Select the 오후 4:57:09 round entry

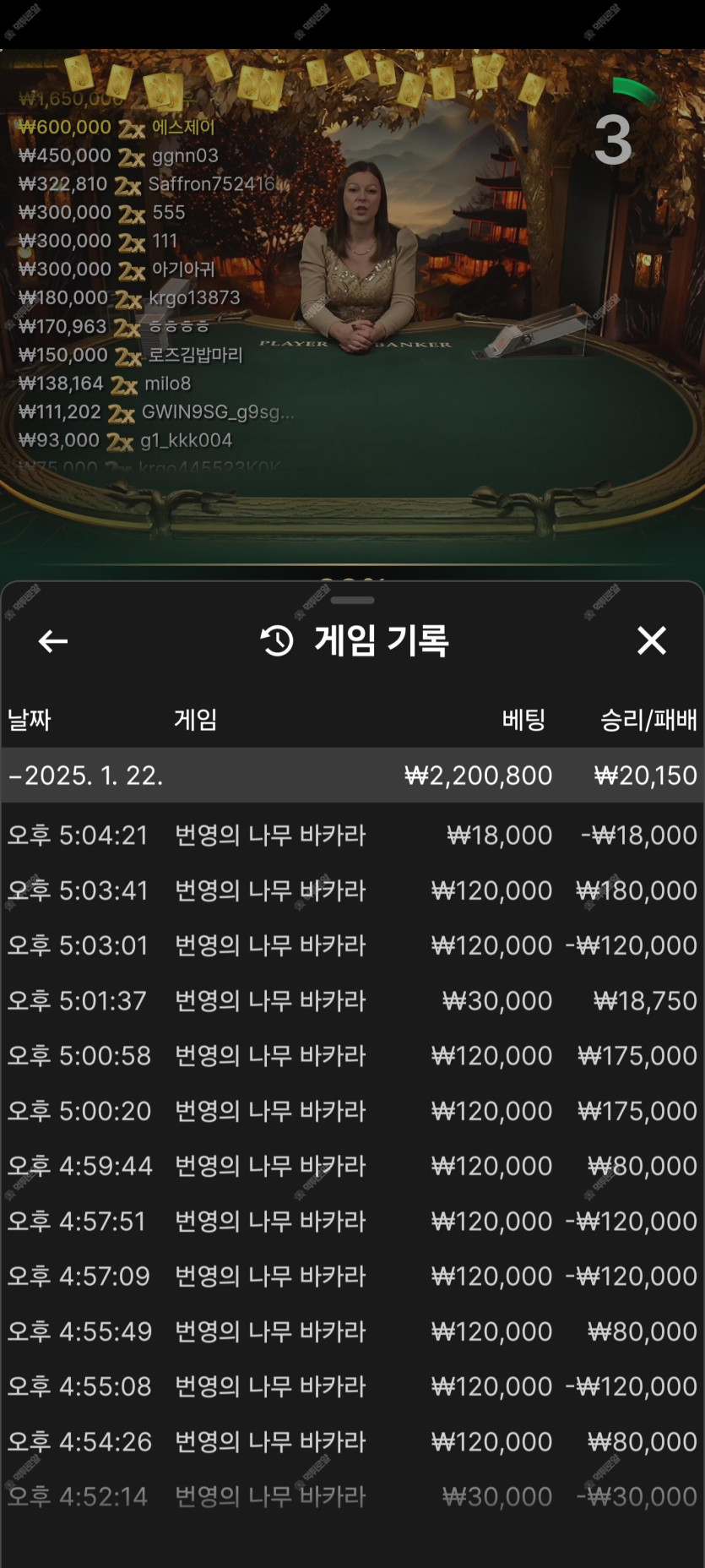tap(352, 1277)
